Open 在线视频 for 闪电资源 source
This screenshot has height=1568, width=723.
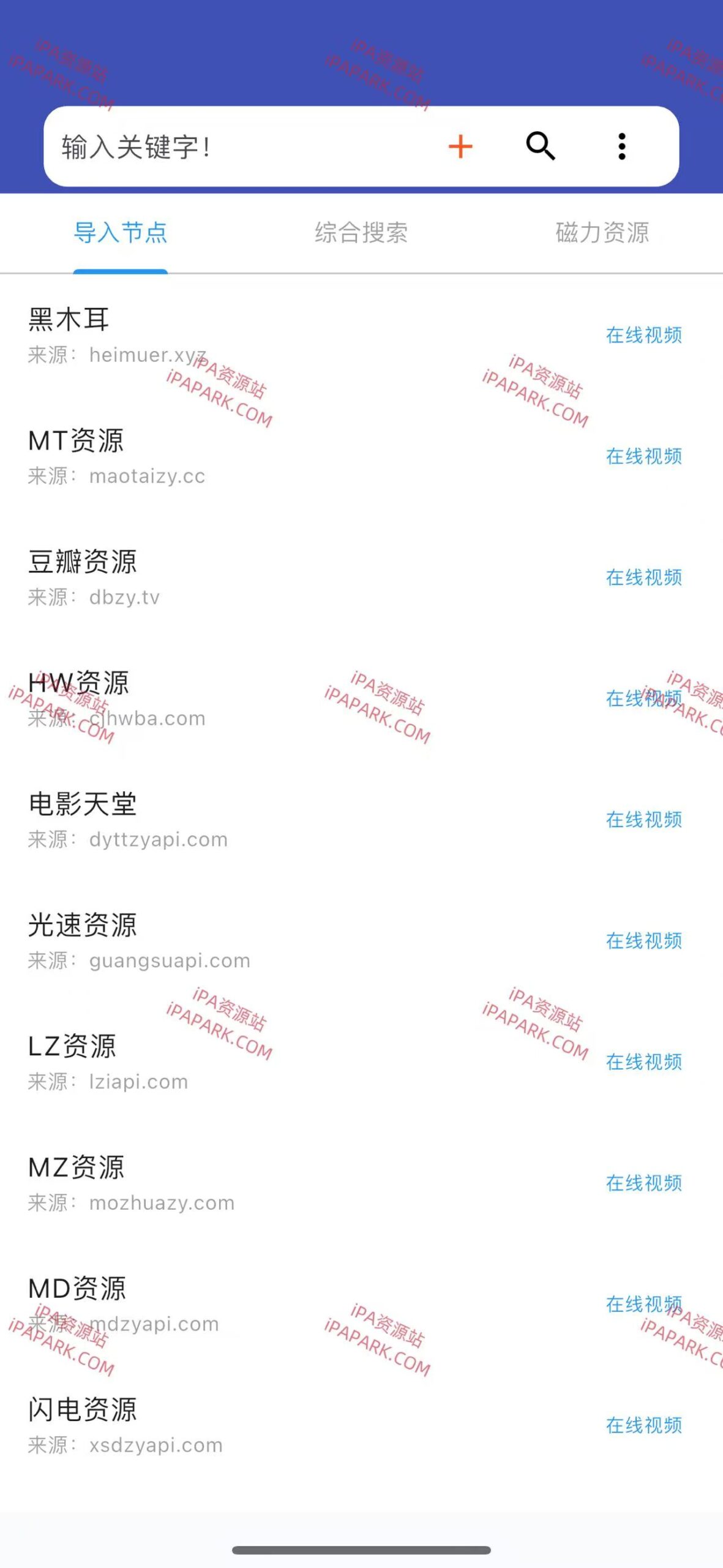(644, 1425)
